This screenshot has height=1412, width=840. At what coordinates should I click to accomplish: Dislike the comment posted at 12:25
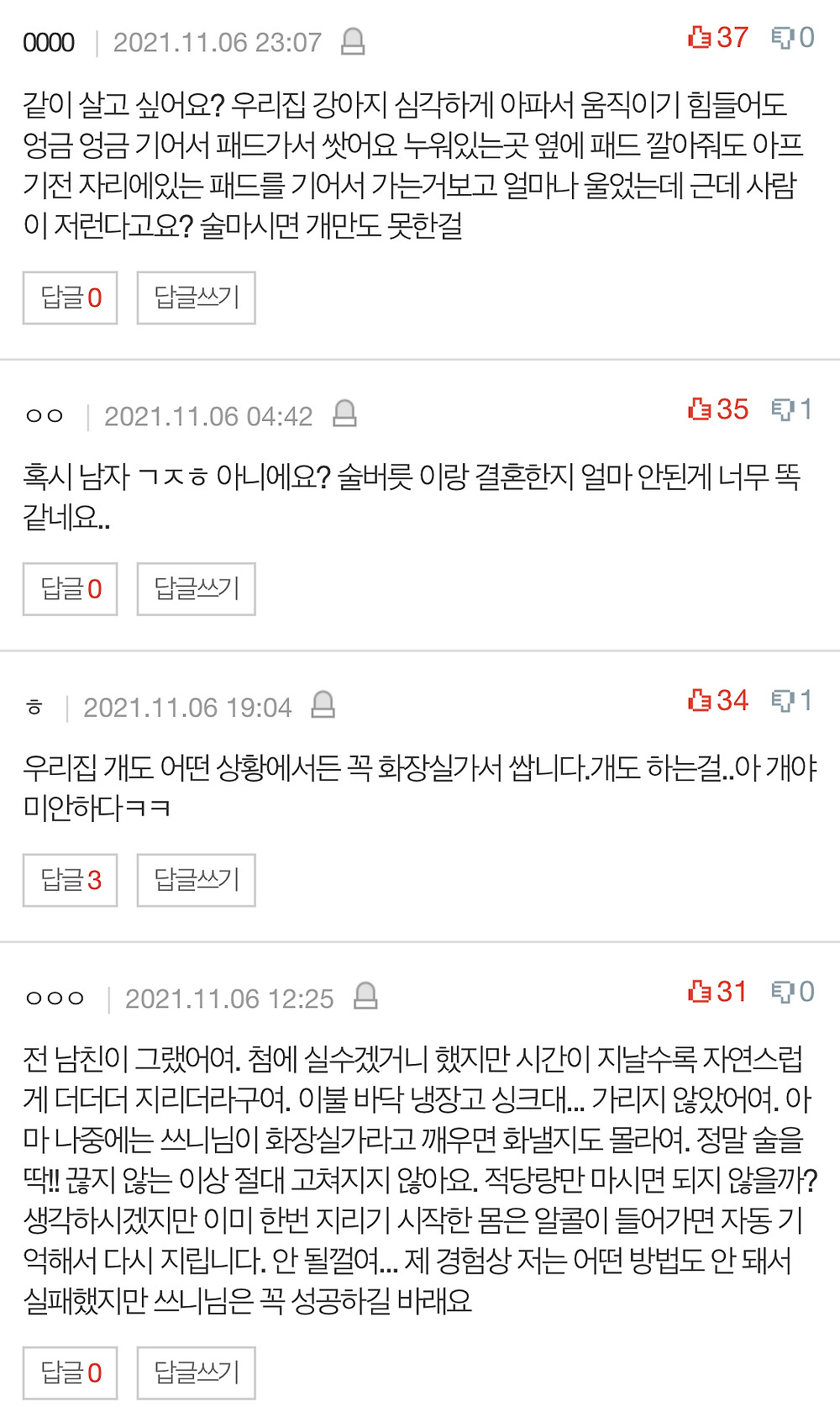click(x=793, y=992)
